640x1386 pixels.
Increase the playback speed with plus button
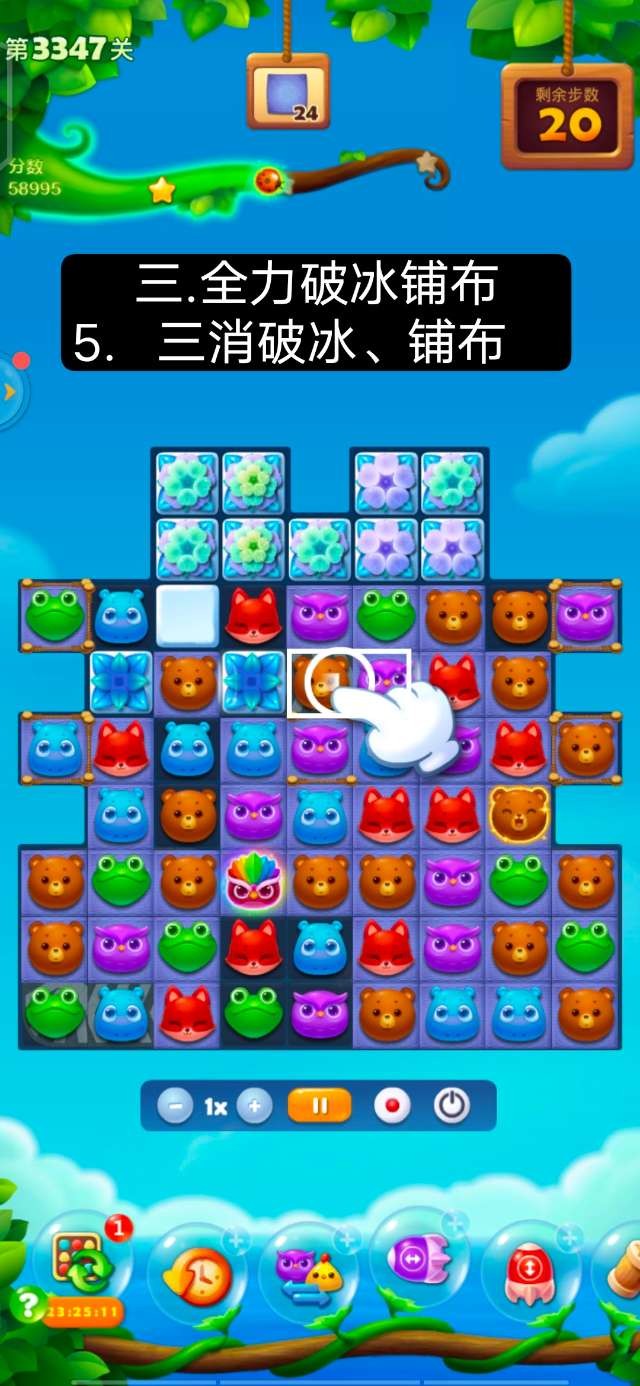click(x=255, y=1107)
